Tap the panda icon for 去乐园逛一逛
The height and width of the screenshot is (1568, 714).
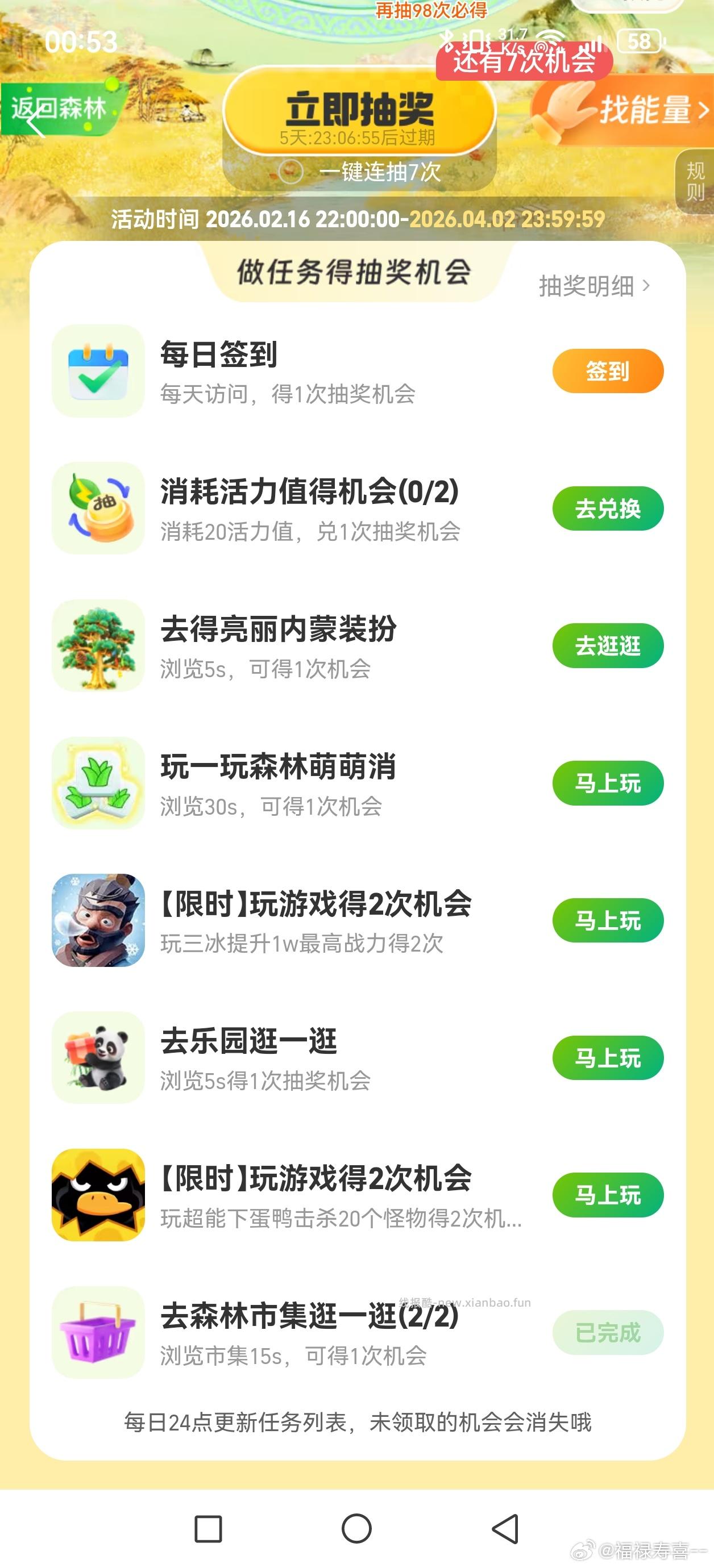(x=97, y=1058)
